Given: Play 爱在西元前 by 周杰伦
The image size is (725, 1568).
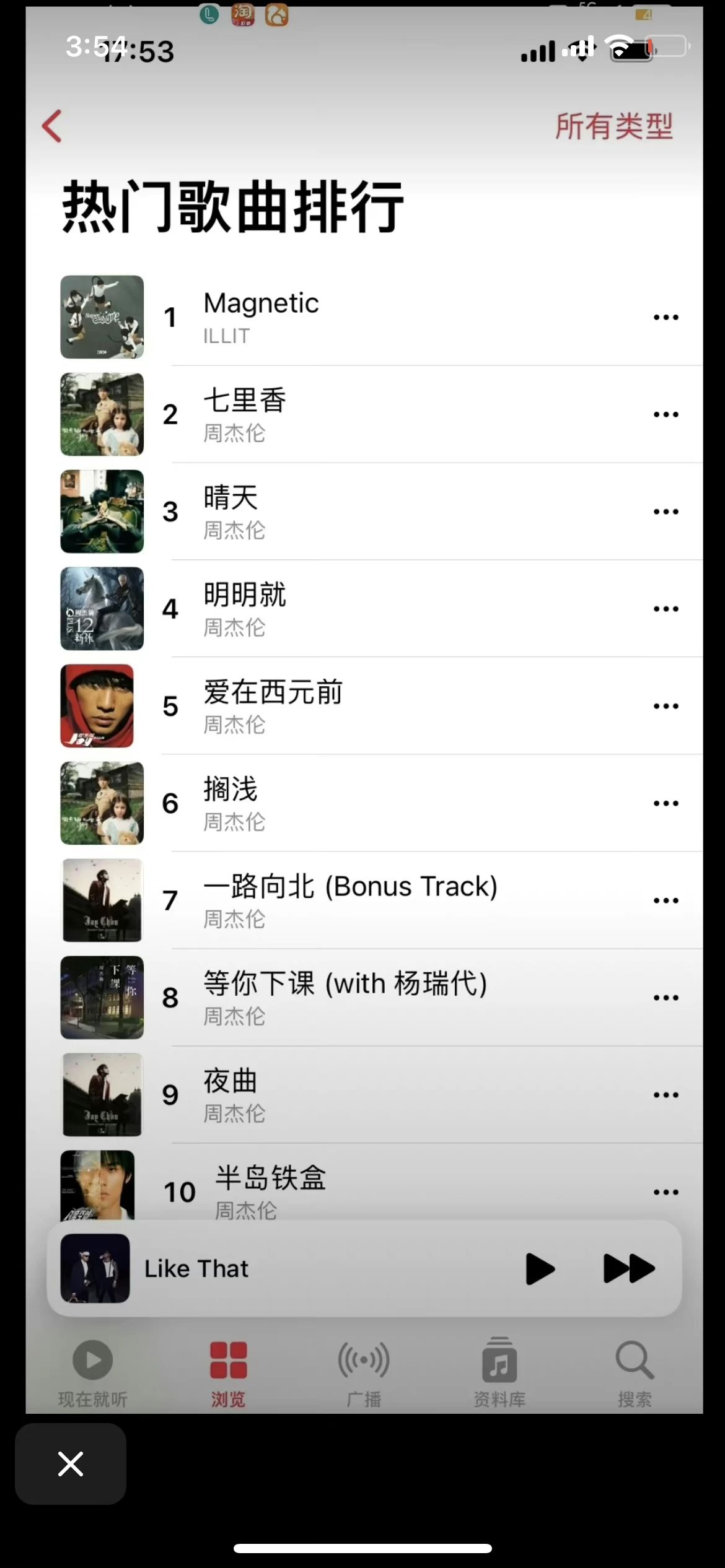Looking at the screenshot, I should click(273, 706).
